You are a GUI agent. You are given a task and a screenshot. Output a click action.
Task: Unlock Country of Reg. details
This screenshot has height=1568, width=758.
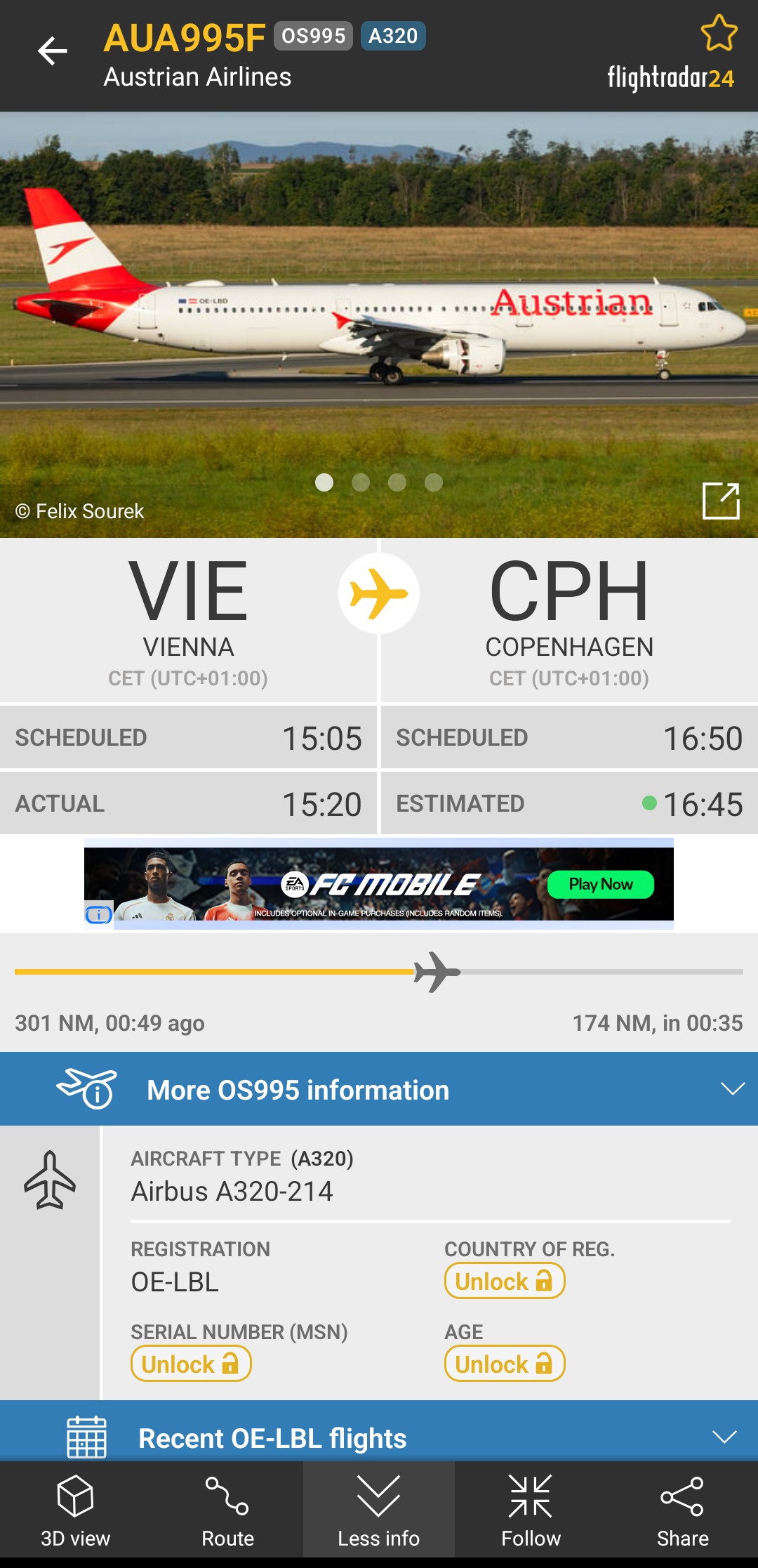tap(504, 1282)
